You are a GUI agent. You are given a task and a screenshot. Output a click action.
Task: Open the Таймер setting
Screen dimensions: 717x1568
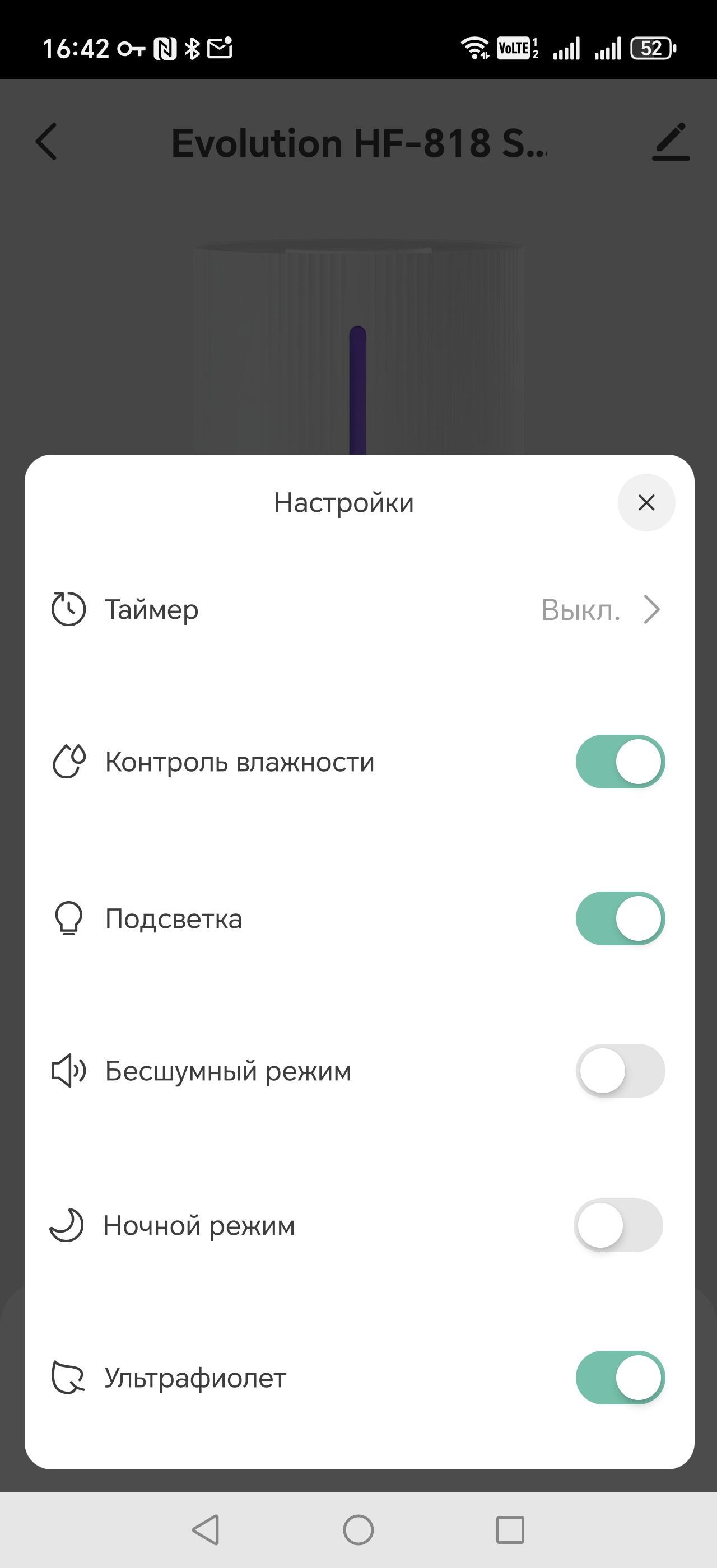(x=358, y=609)
